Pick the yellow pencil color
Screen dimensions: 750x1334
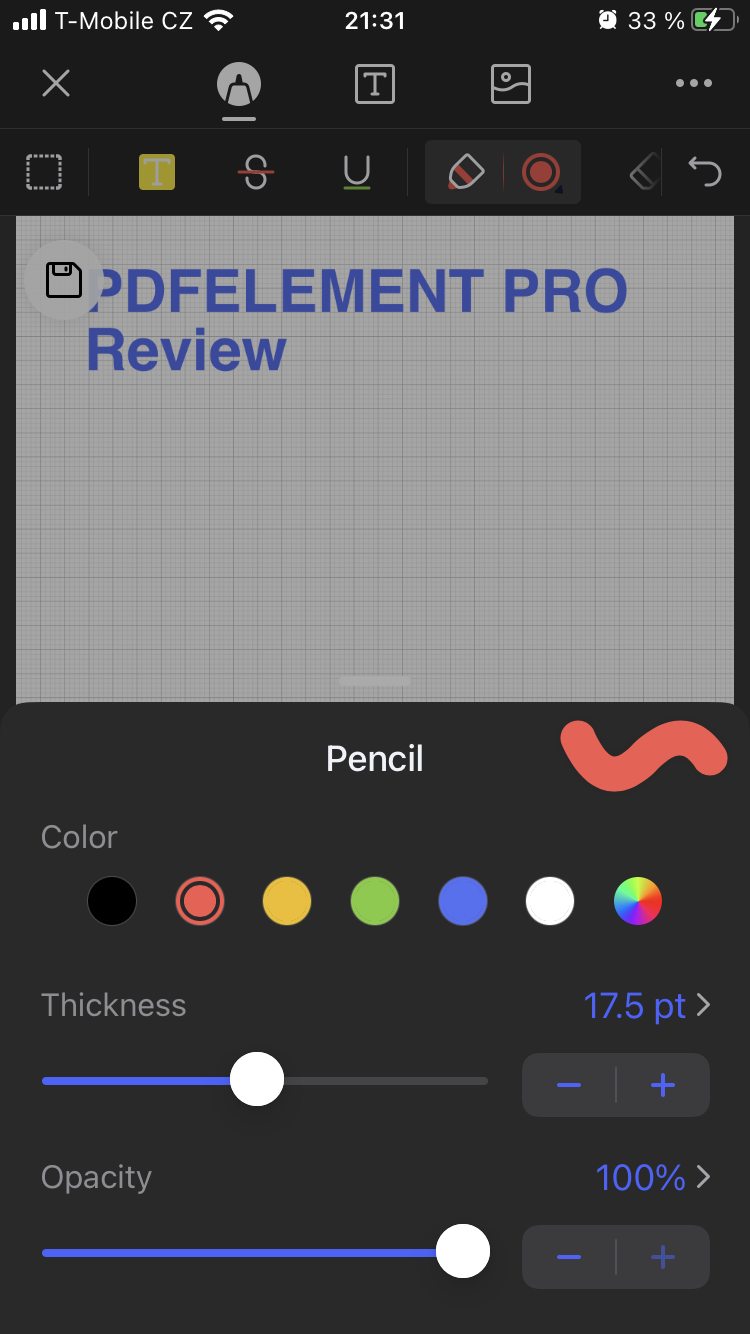click(x=287, y=901)
